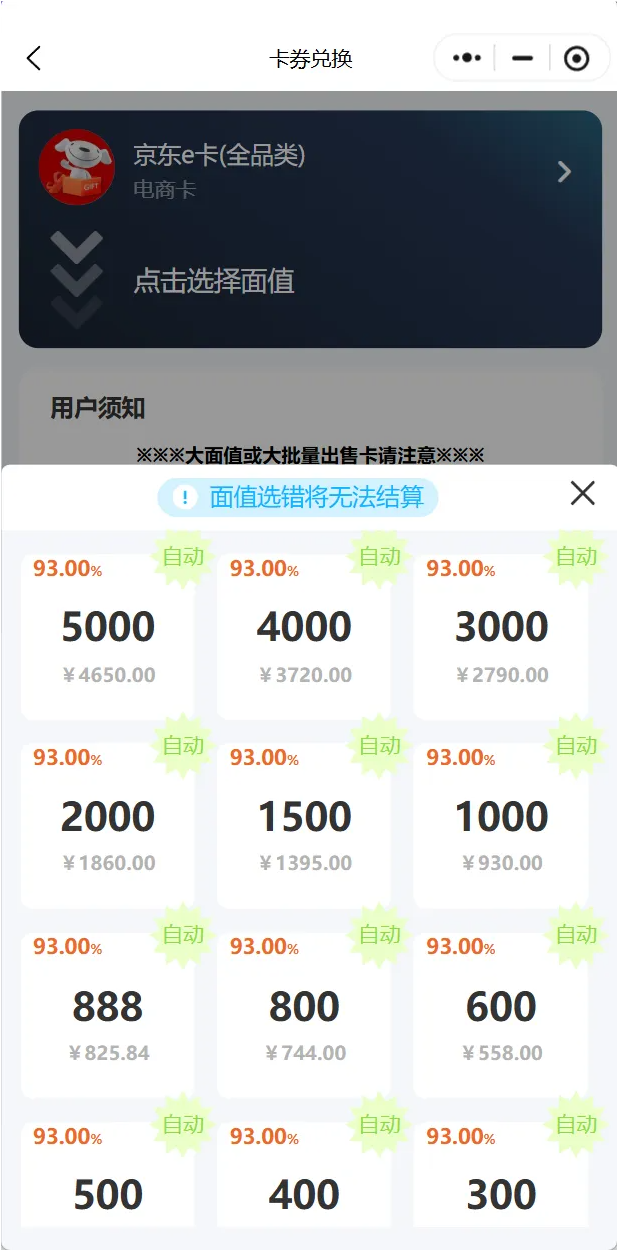Select the 888 face value
617x1250 pixels.
click(108, 1014)
